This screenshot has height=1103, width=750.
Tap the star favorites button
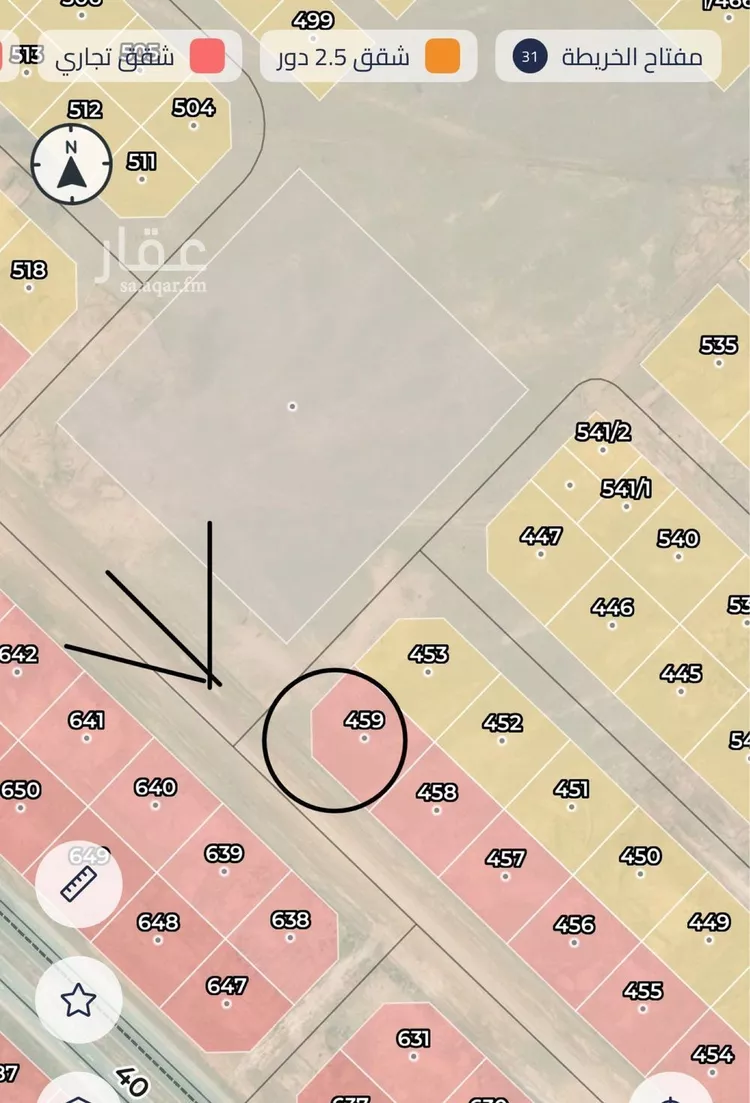tap(78, 999)
